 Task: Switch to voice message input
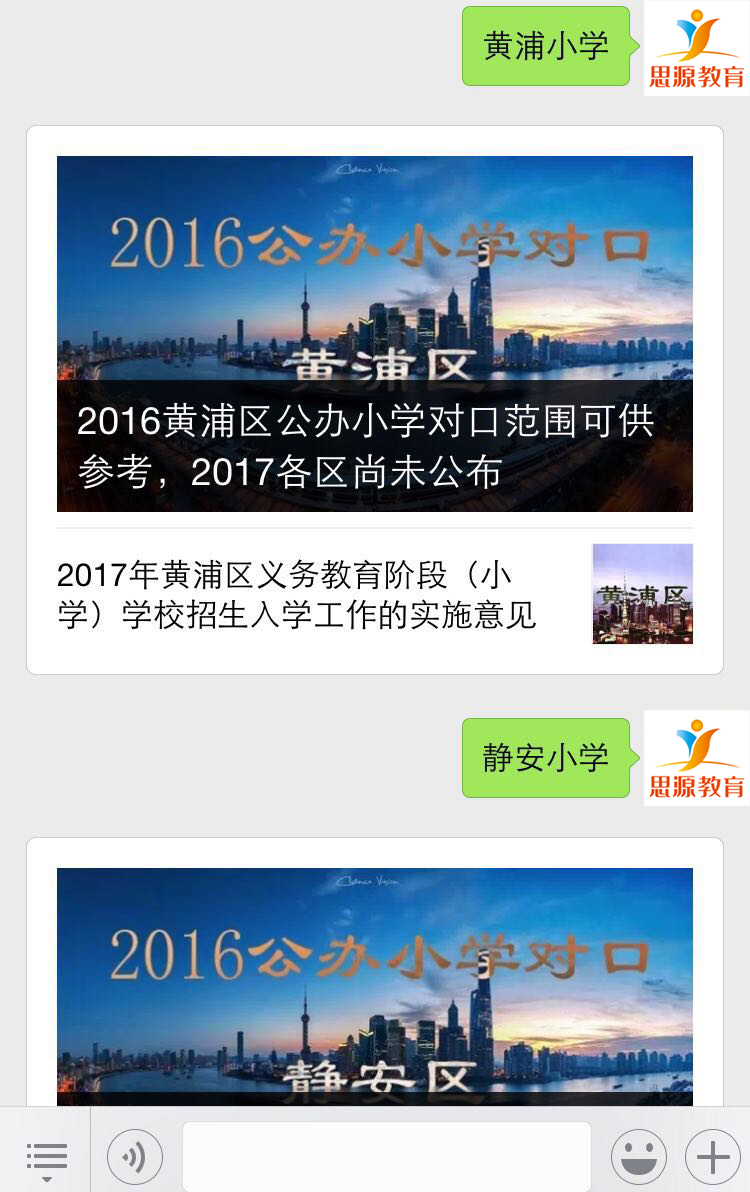[134, 1158]
